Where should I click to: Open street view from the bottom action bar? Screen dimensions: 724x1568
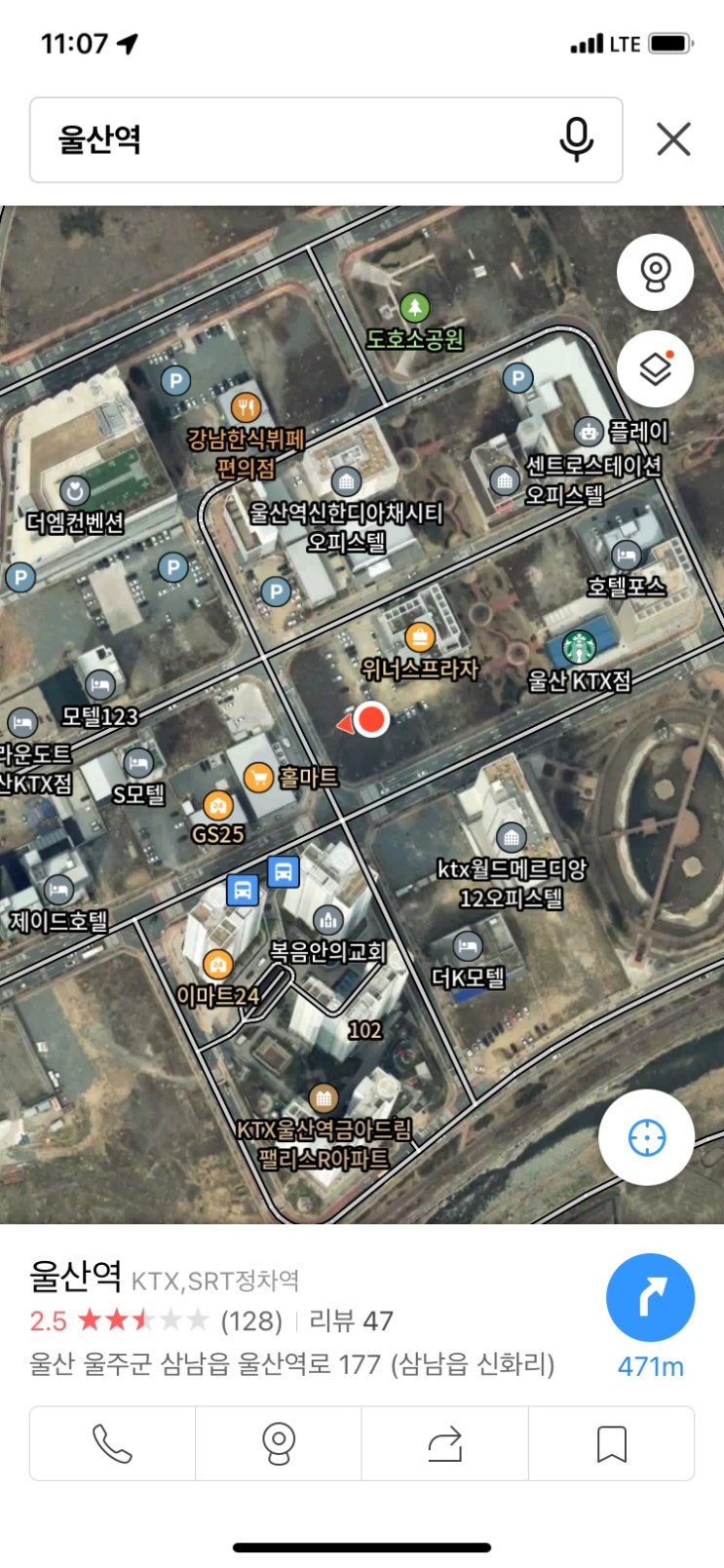279,1443
